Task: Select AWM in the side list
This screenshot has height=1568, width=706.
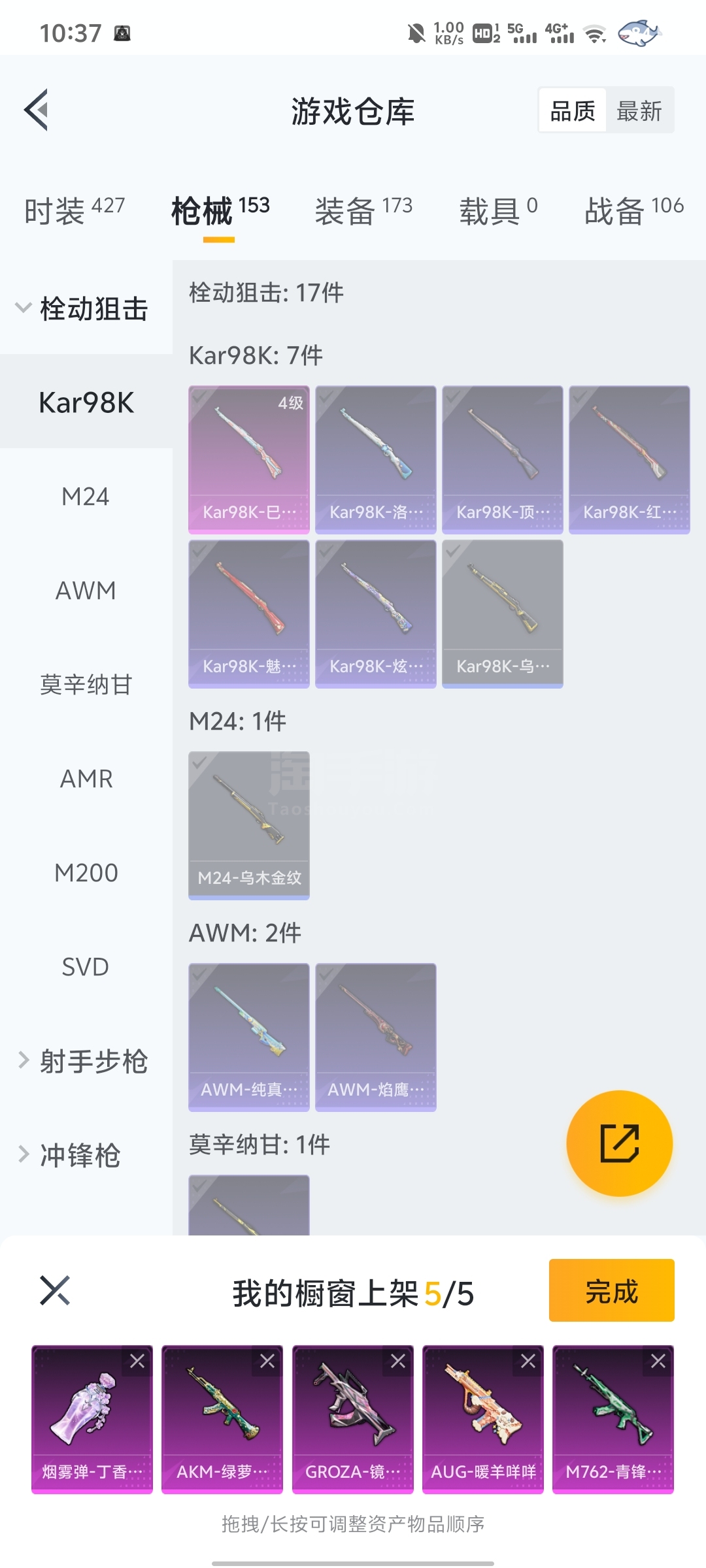Action: (x=86, y=591)
